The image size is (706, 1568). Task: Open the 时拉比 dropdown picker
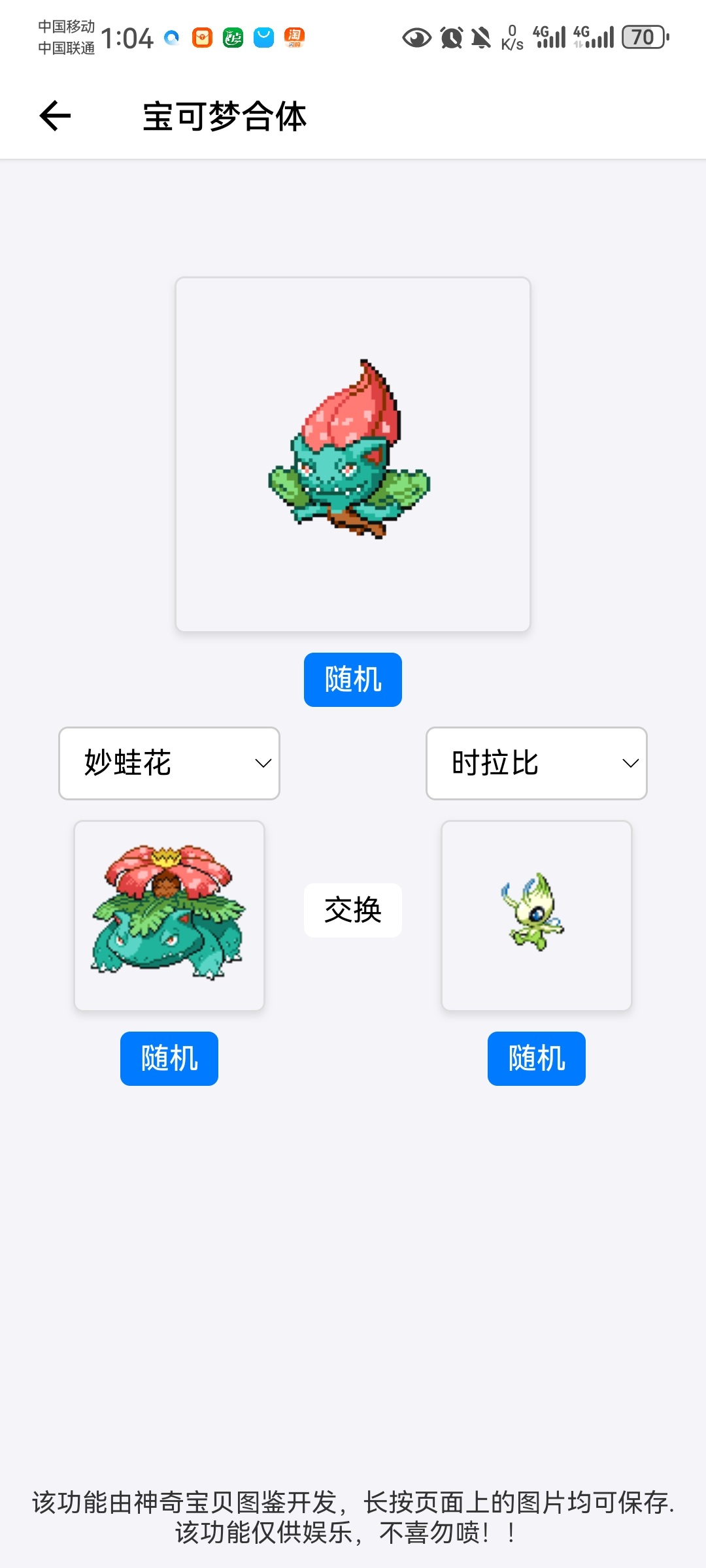point(536,763)
